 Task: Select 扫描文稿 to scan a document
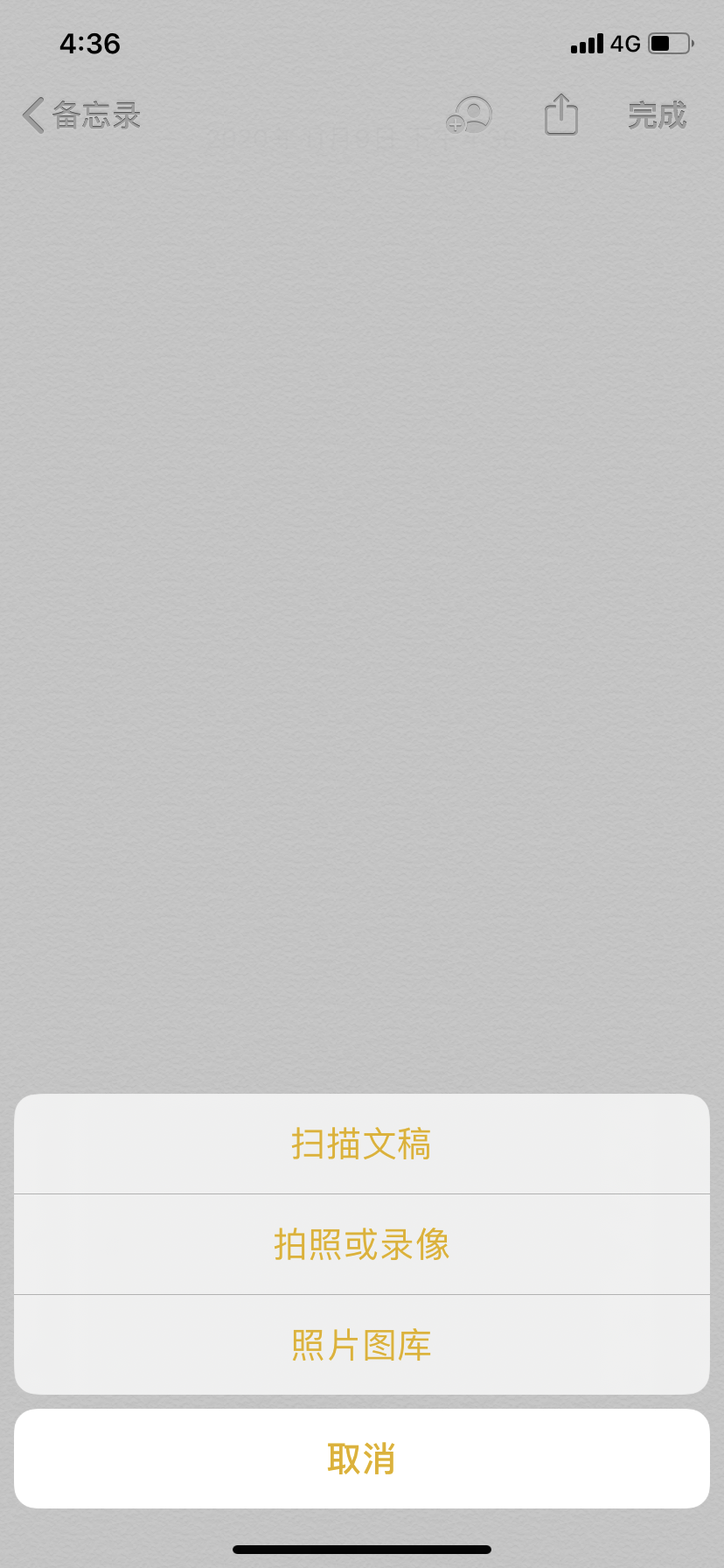(361, 1144)
